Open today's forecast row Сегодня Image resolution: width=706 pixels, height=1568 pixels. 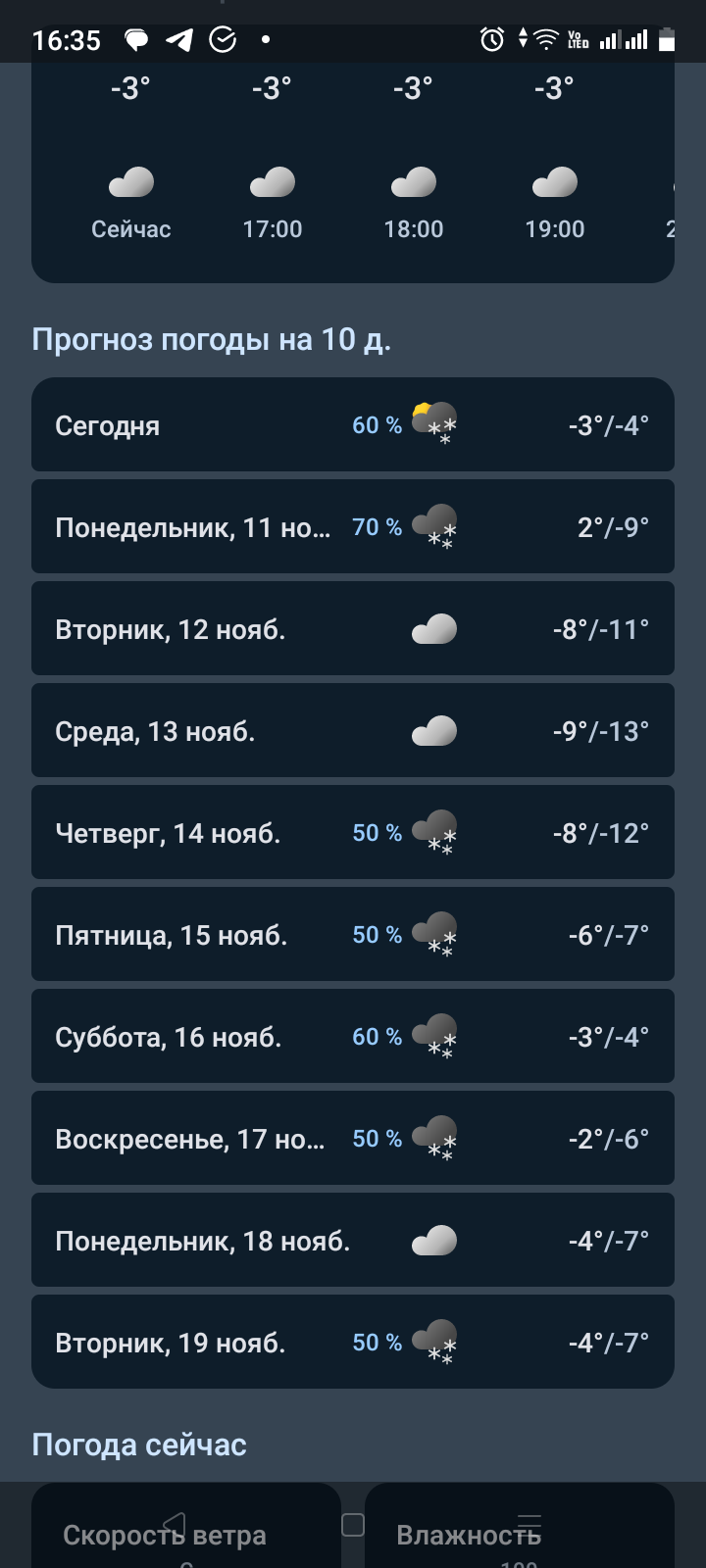[x=353, y=424]
